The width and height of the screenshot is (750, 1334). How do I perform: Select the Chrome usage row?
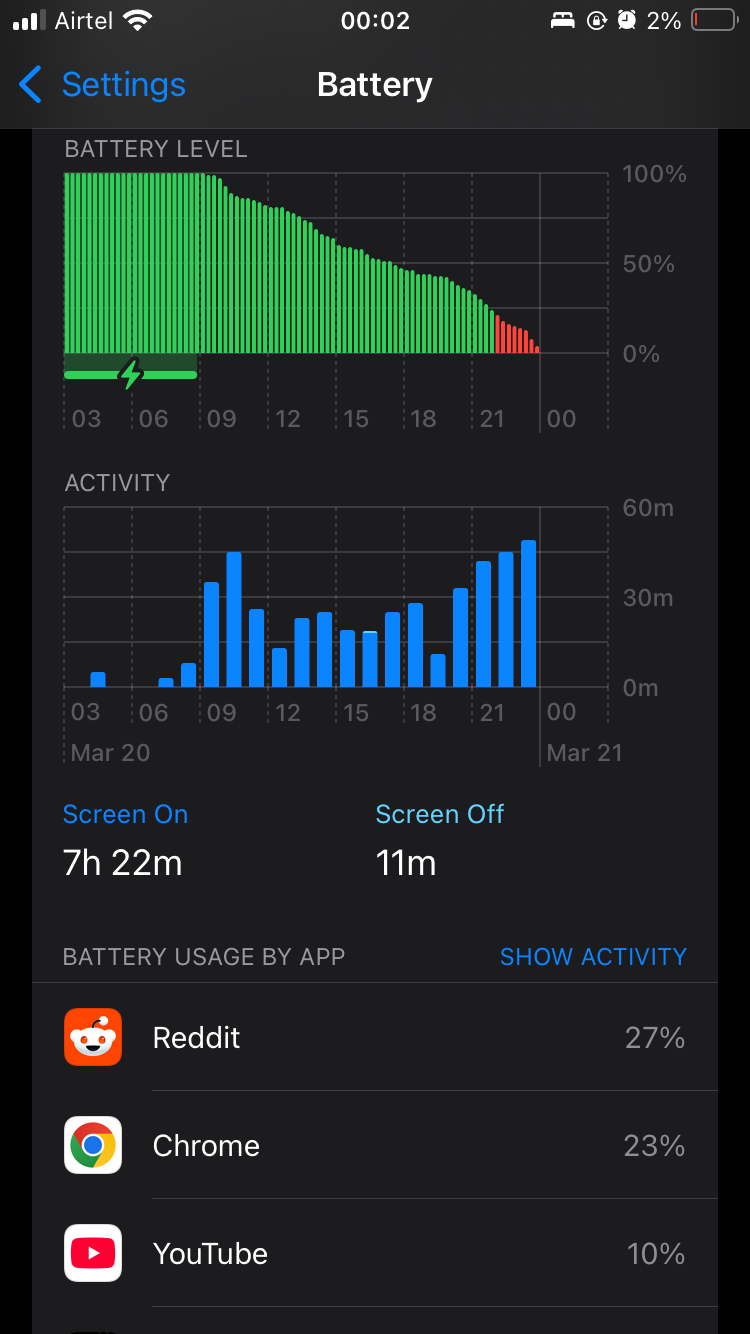(375, 1145)
